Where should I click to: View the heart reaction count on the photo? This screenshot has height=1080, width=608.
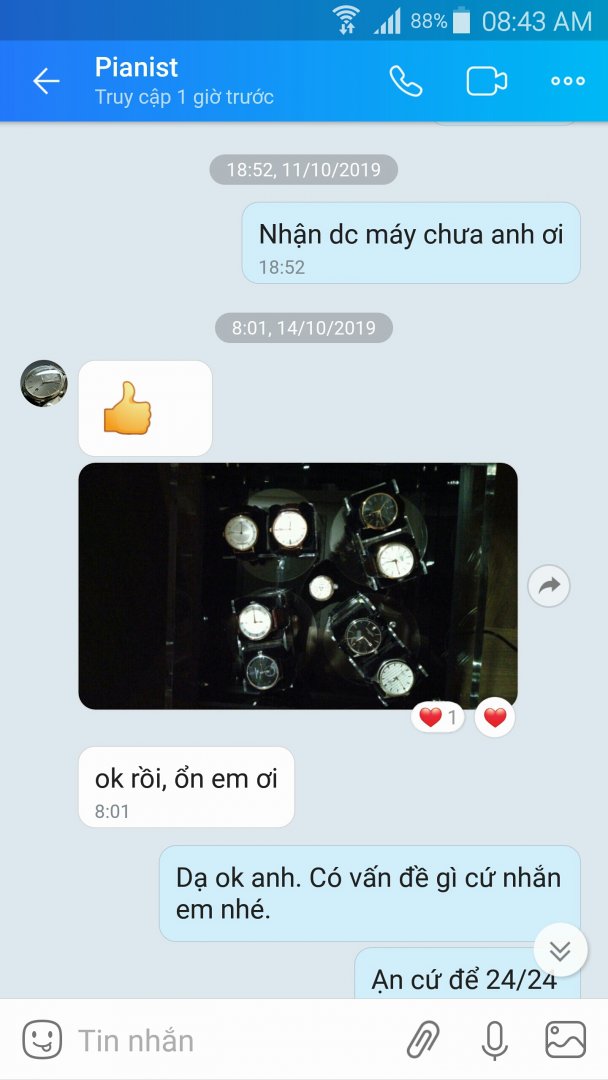pos(438,717)
